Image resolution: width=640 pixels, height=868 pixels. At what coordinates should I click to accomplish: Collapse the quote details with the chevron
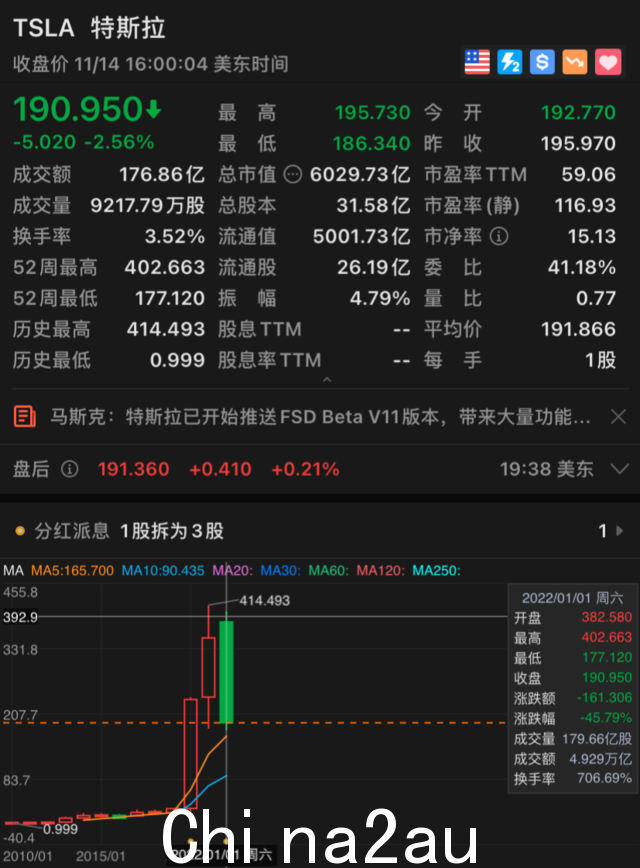(x=327, y=380)
